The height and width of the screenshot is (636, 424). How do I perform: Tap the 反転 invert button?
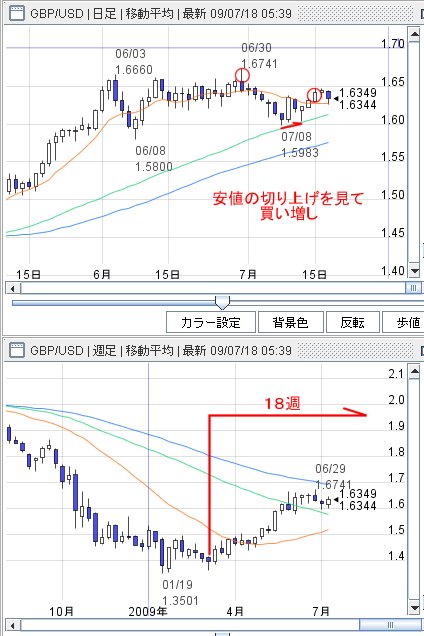pyautogui.click(x=353, y=322)
